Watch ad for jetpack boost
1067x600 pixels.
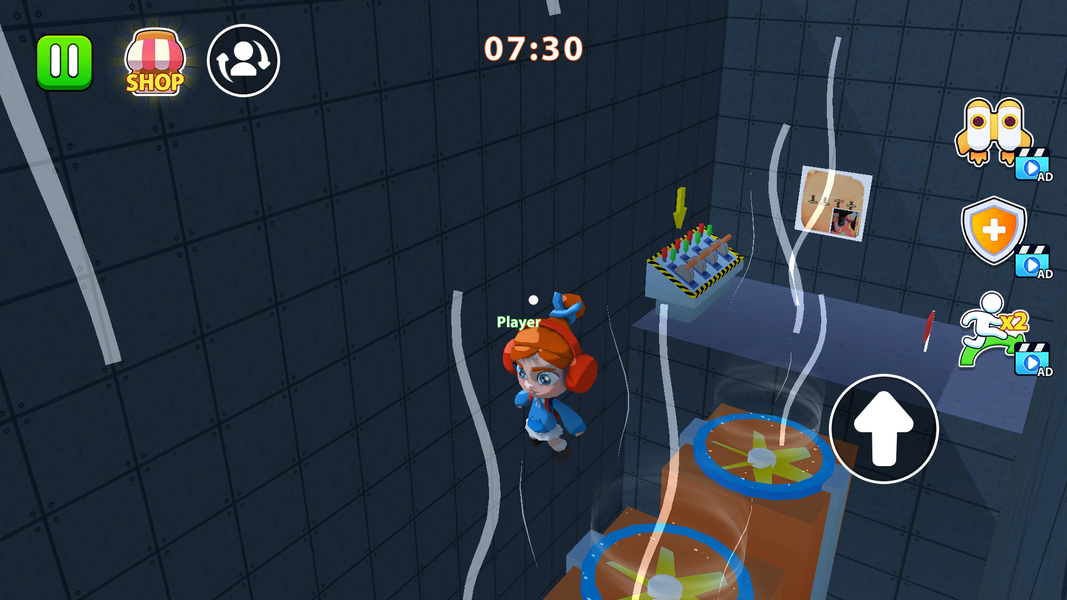pos(1001,134)
